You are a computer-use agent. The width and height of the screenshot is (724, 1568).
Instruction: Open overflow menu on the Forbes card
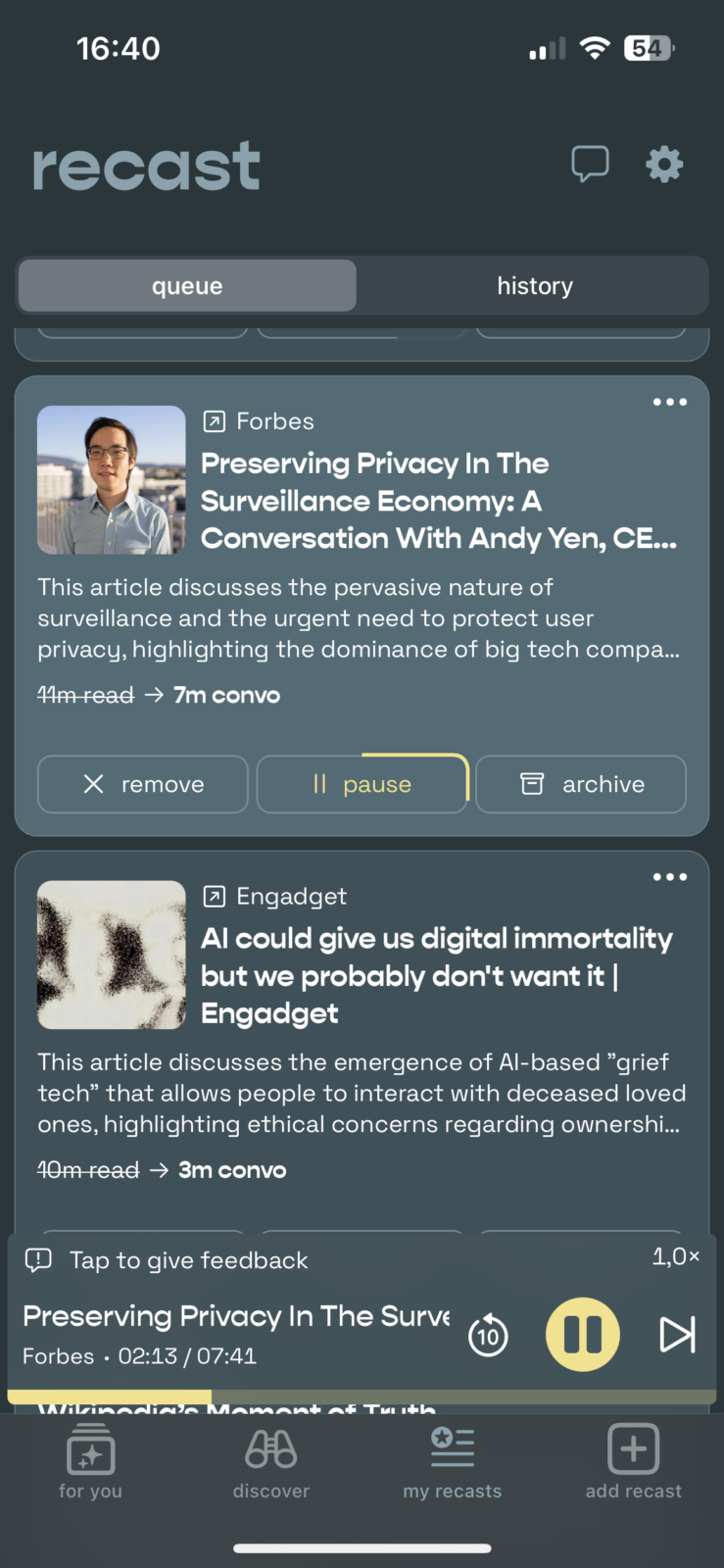[x=669, y=402]
